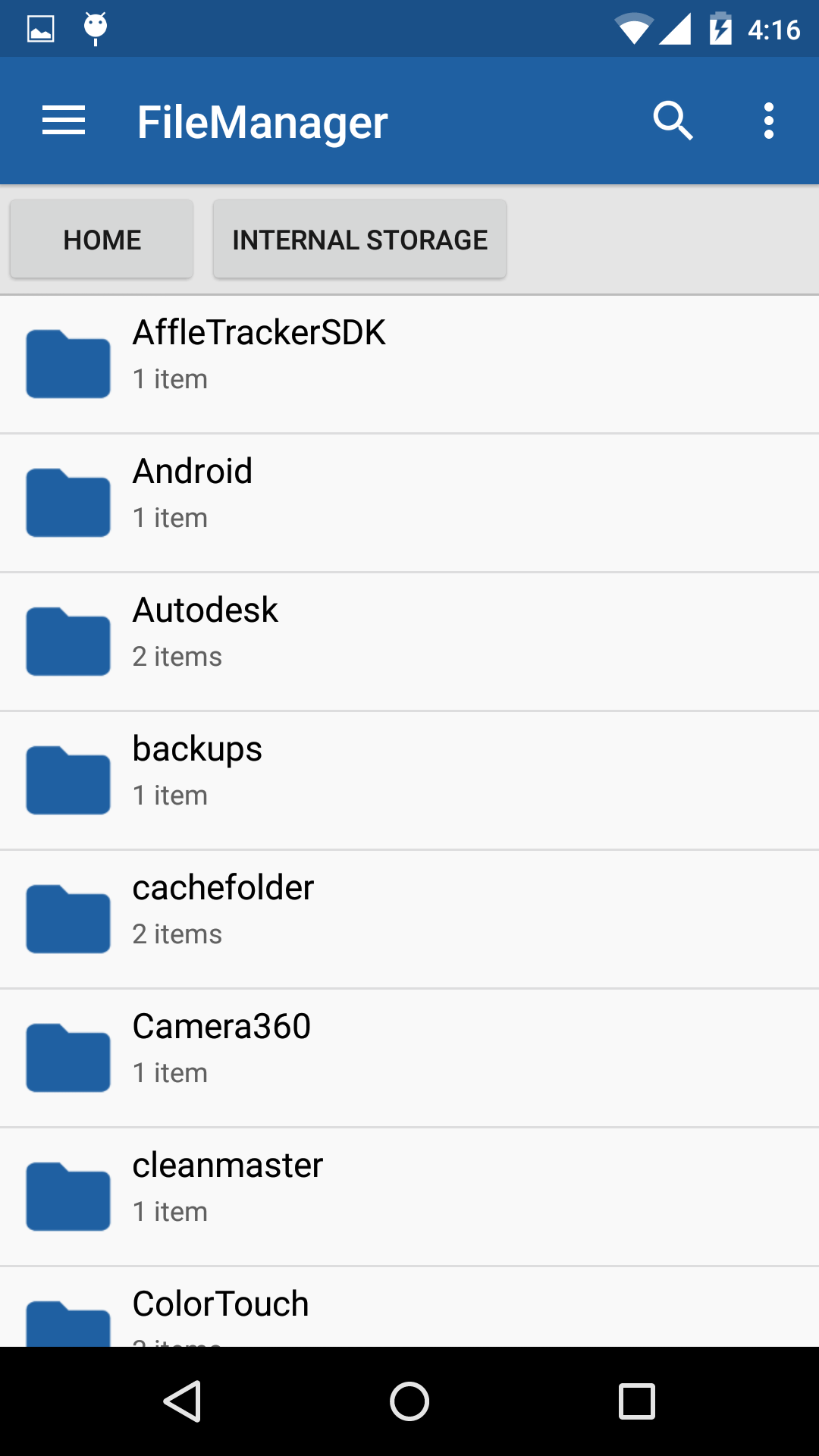Click the AffleTrackerSDK folder icon
This screenshot has width=819, height=1456.
tap(67, 362)
